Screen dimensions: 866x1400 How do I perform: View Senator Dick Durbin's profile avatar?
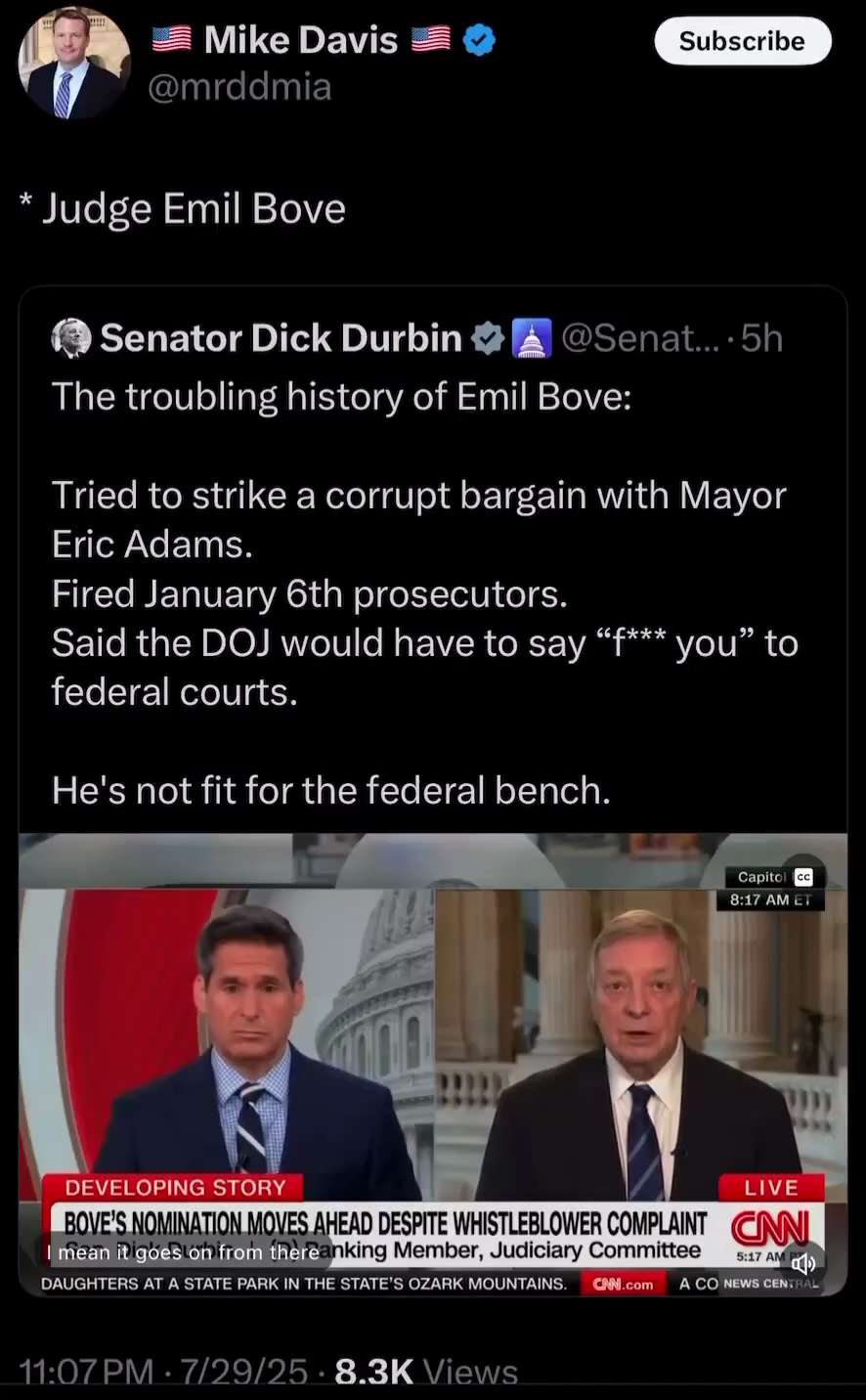click(x=71, y=338)
